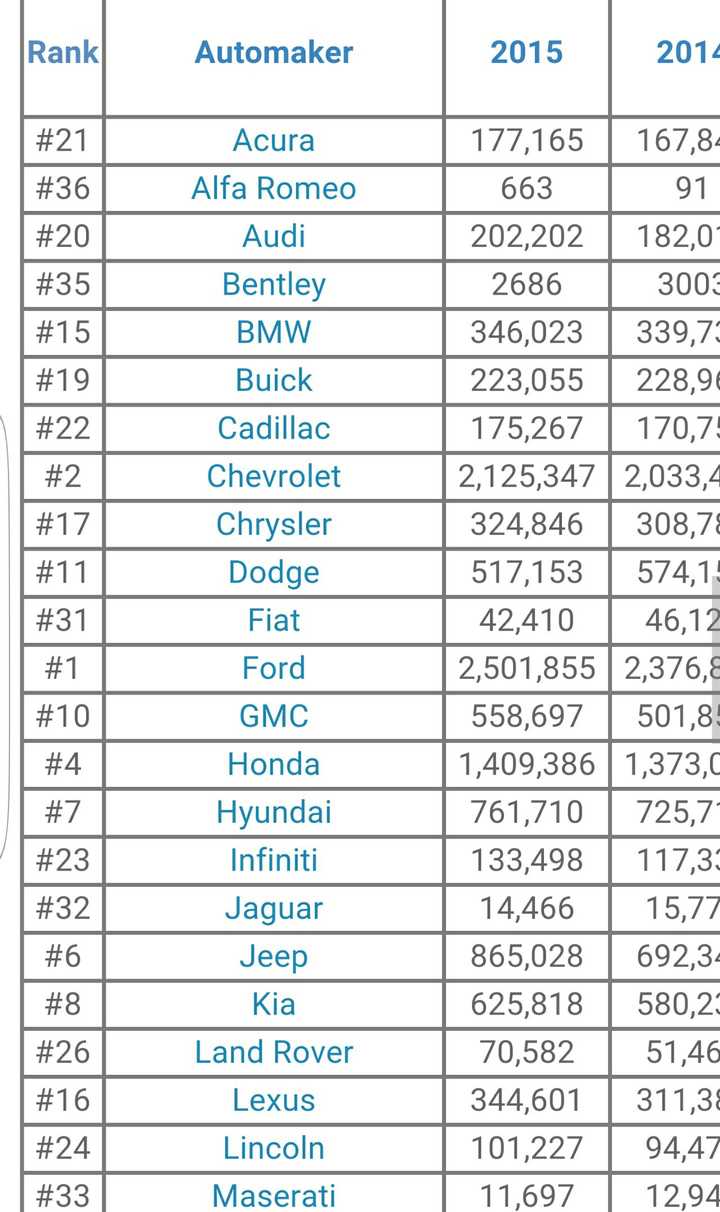Tap the Dodge automaker link
Viewport: 720px width, 1212px height.
(x=273, y=572)
